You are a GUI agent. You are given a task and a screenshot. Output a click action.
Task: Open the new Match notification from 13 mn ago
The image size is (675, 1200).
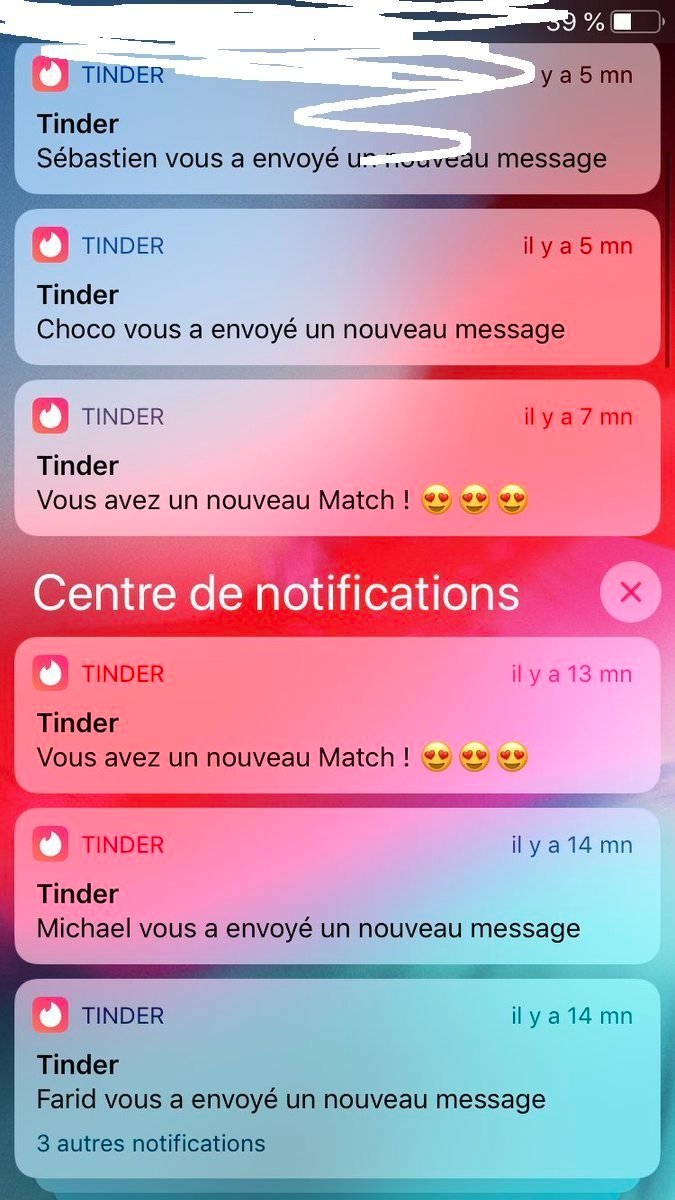pos(337,715)
